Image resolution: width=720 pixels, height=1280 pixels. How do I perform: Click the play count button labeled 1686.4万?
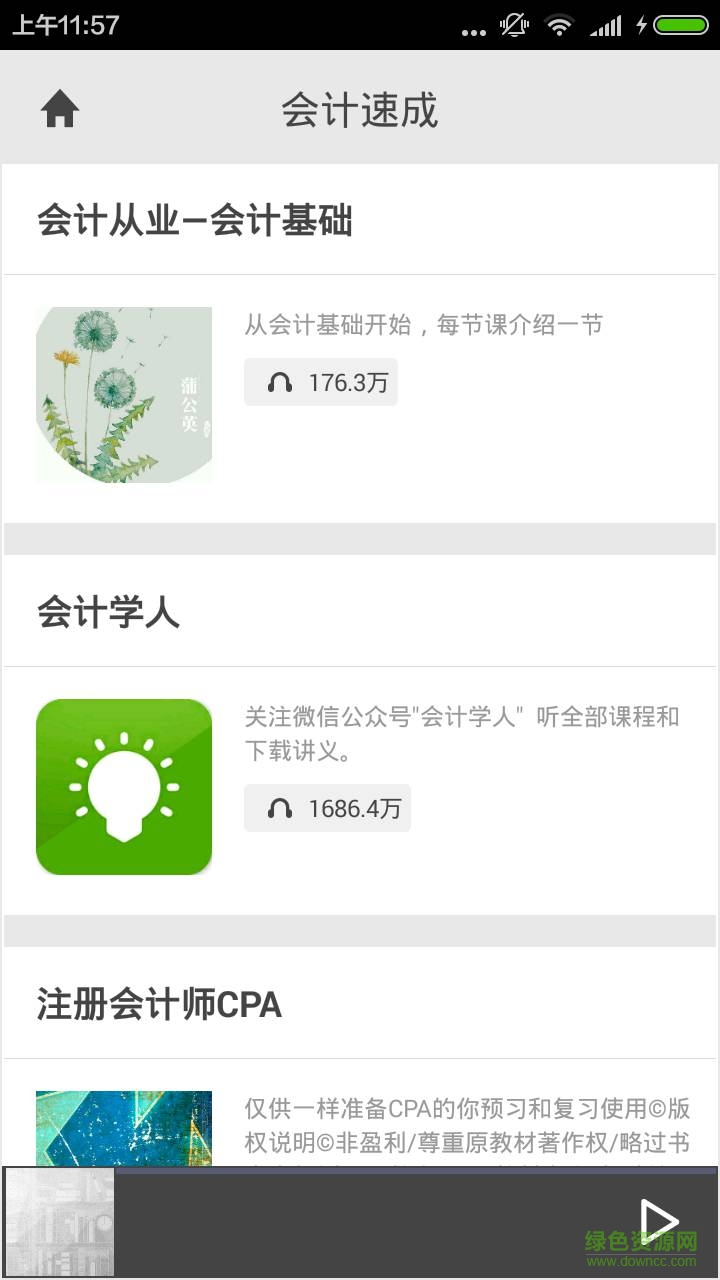click(x=327, y=808)
